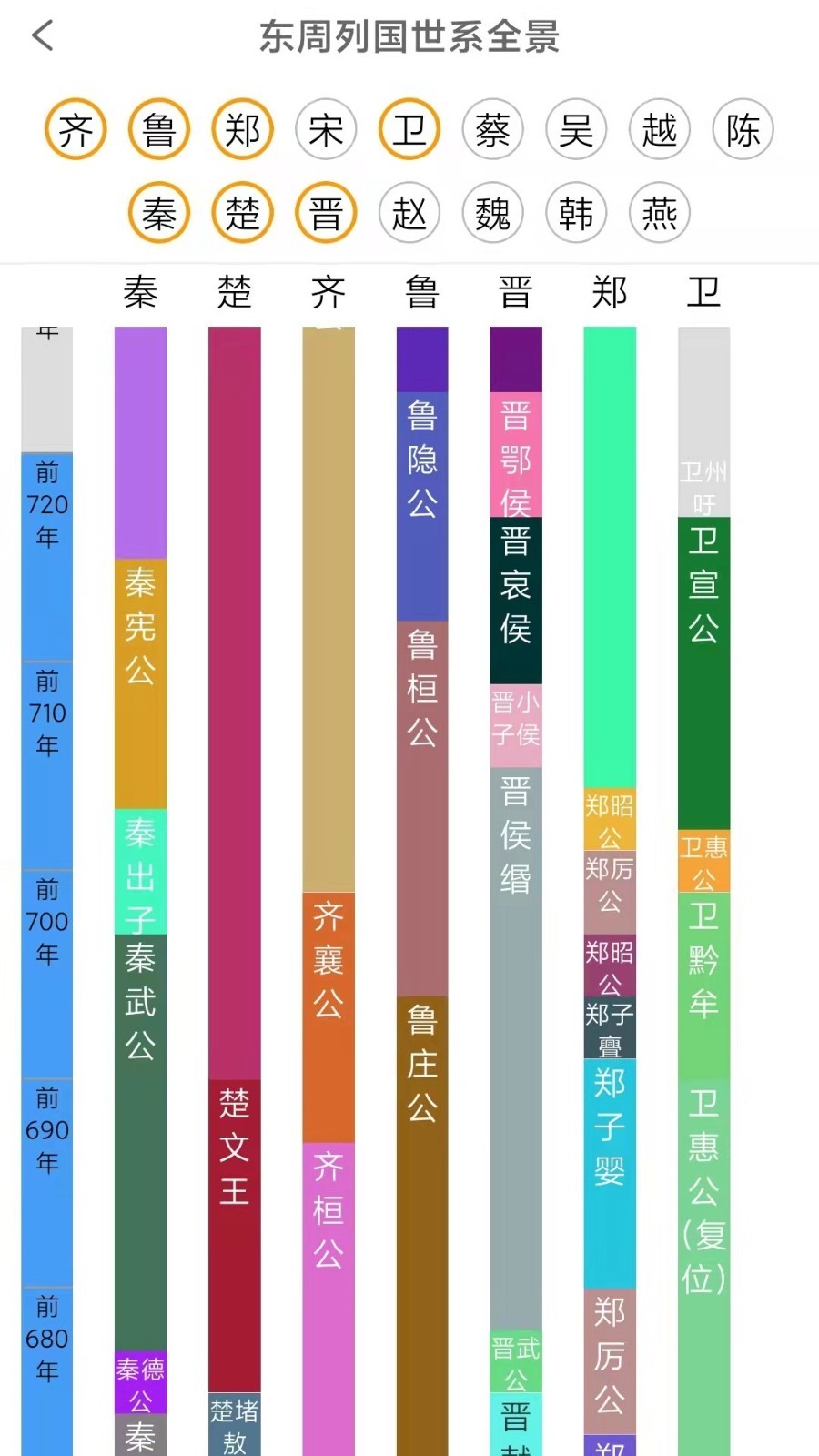
Task: Show the 韩 state lineage
Action: [576, 213]
